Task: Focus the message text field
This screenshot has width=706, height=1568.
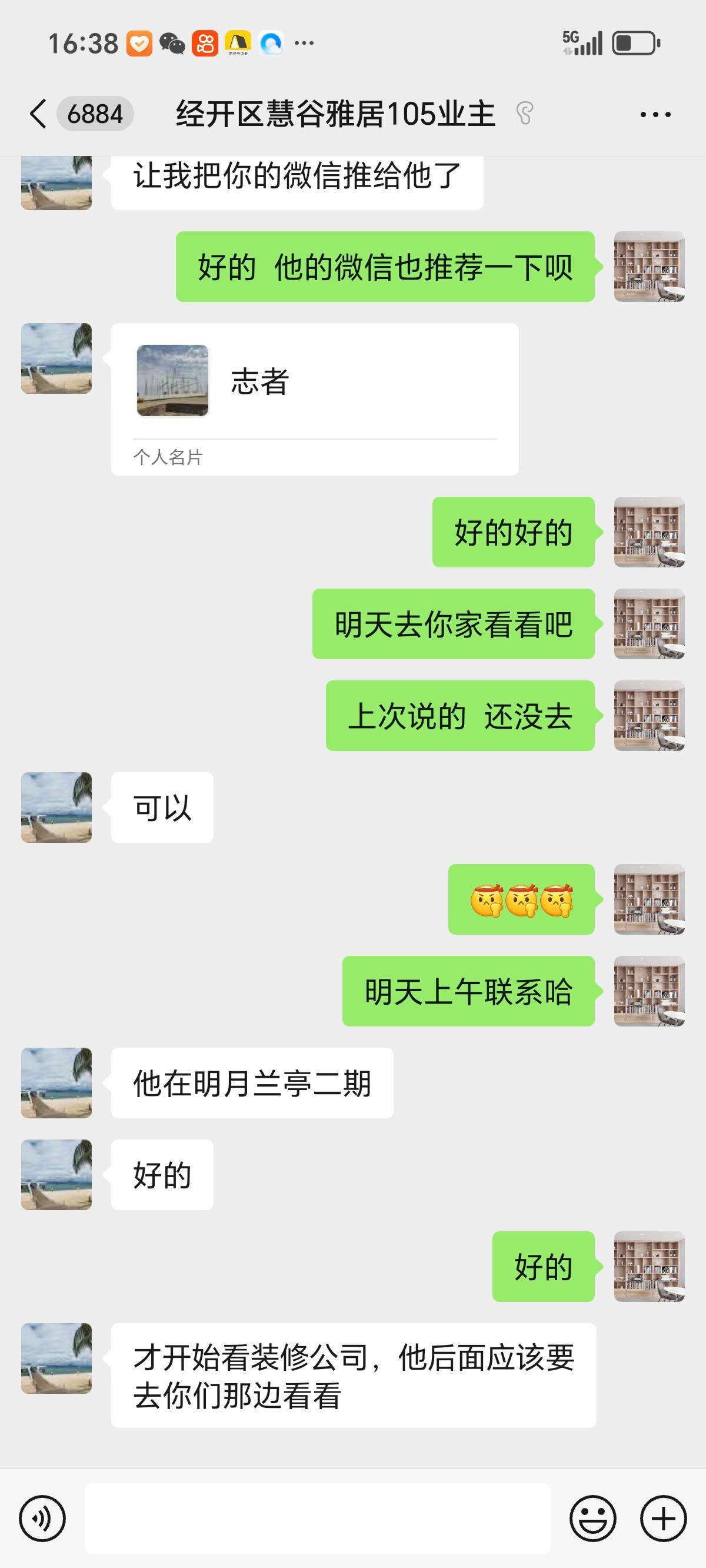Action: click(x=317, y=1518)
